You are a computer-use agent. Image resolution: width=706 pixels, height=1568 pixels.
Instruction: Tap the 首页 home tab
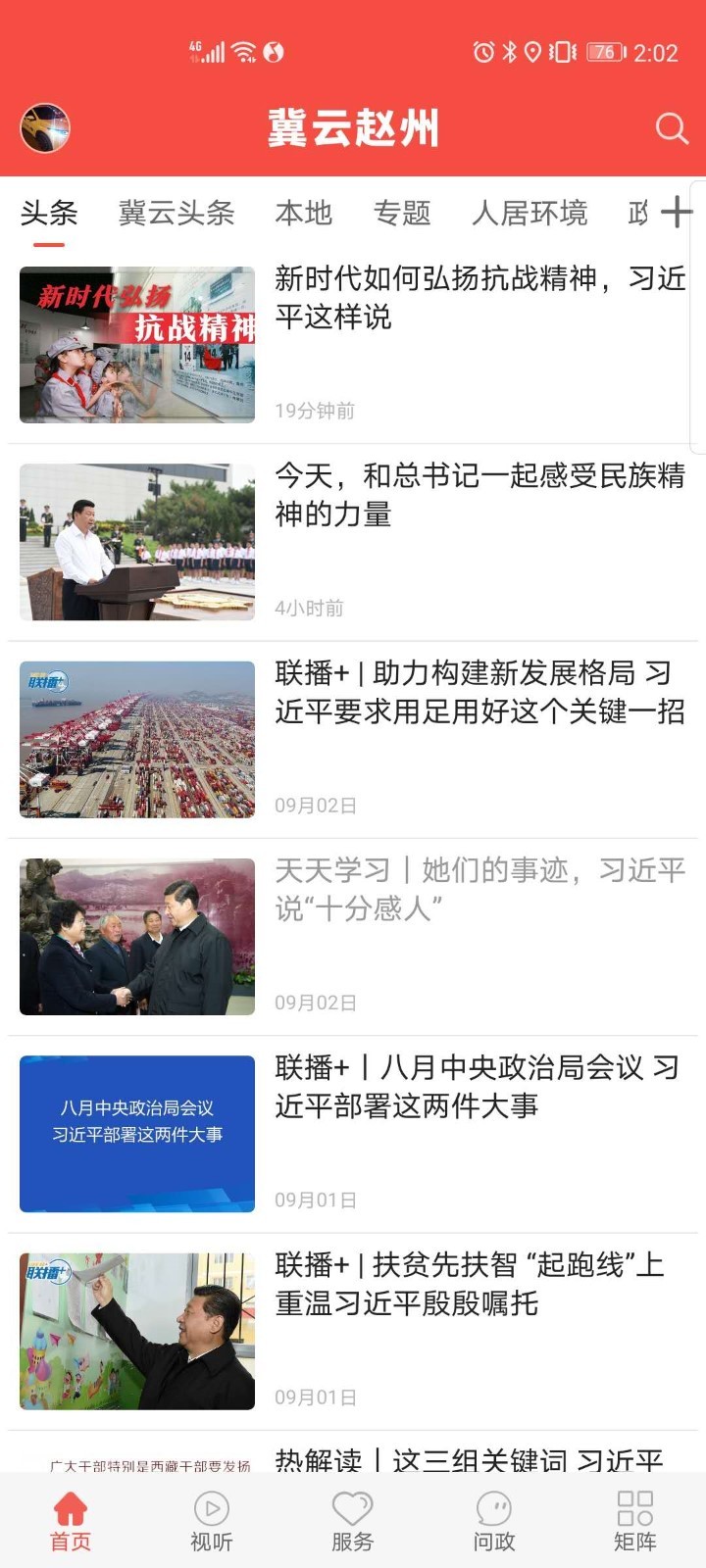point(71,1521)
